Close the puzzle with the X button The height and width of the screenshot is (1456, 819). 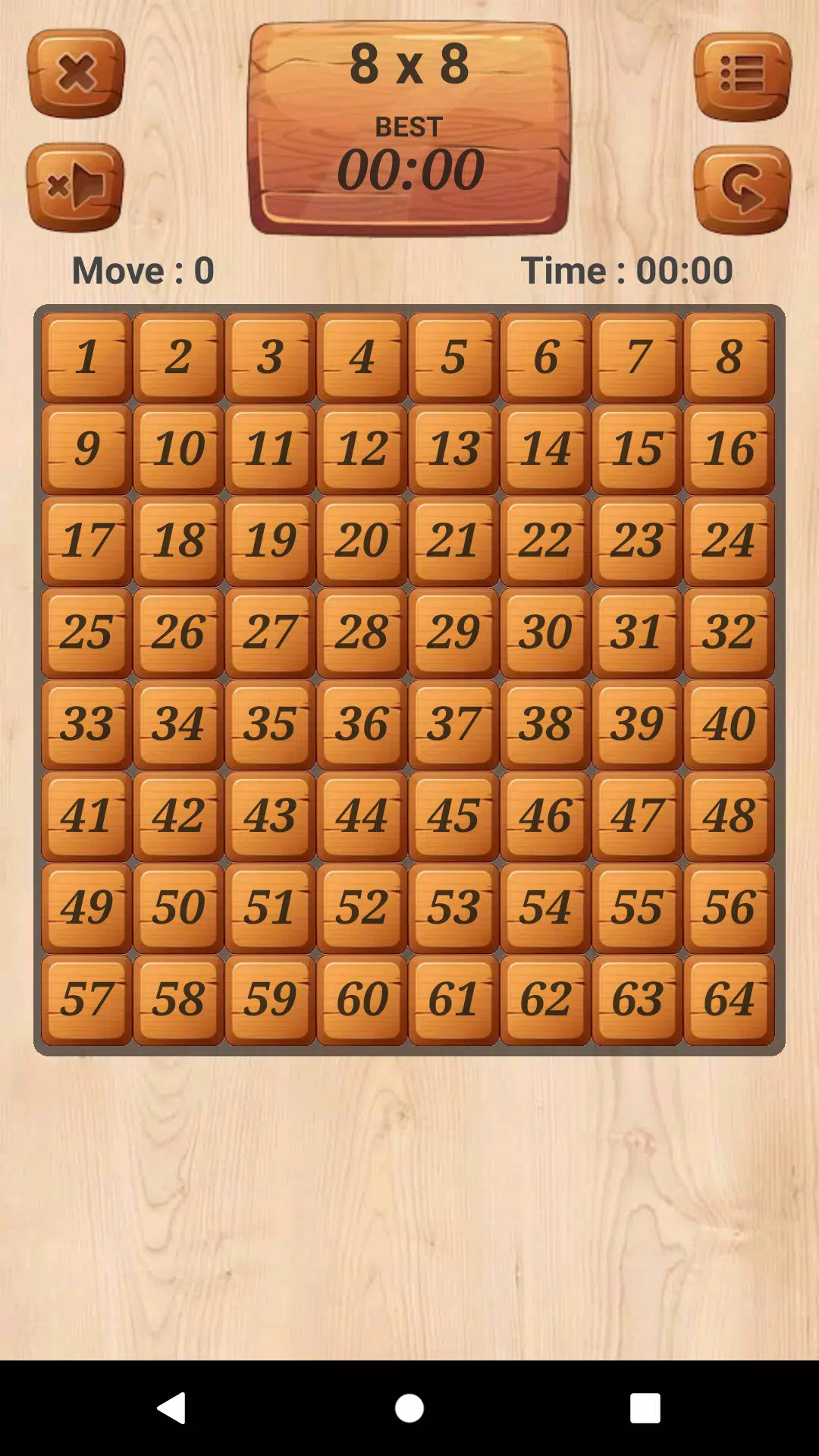76,74
